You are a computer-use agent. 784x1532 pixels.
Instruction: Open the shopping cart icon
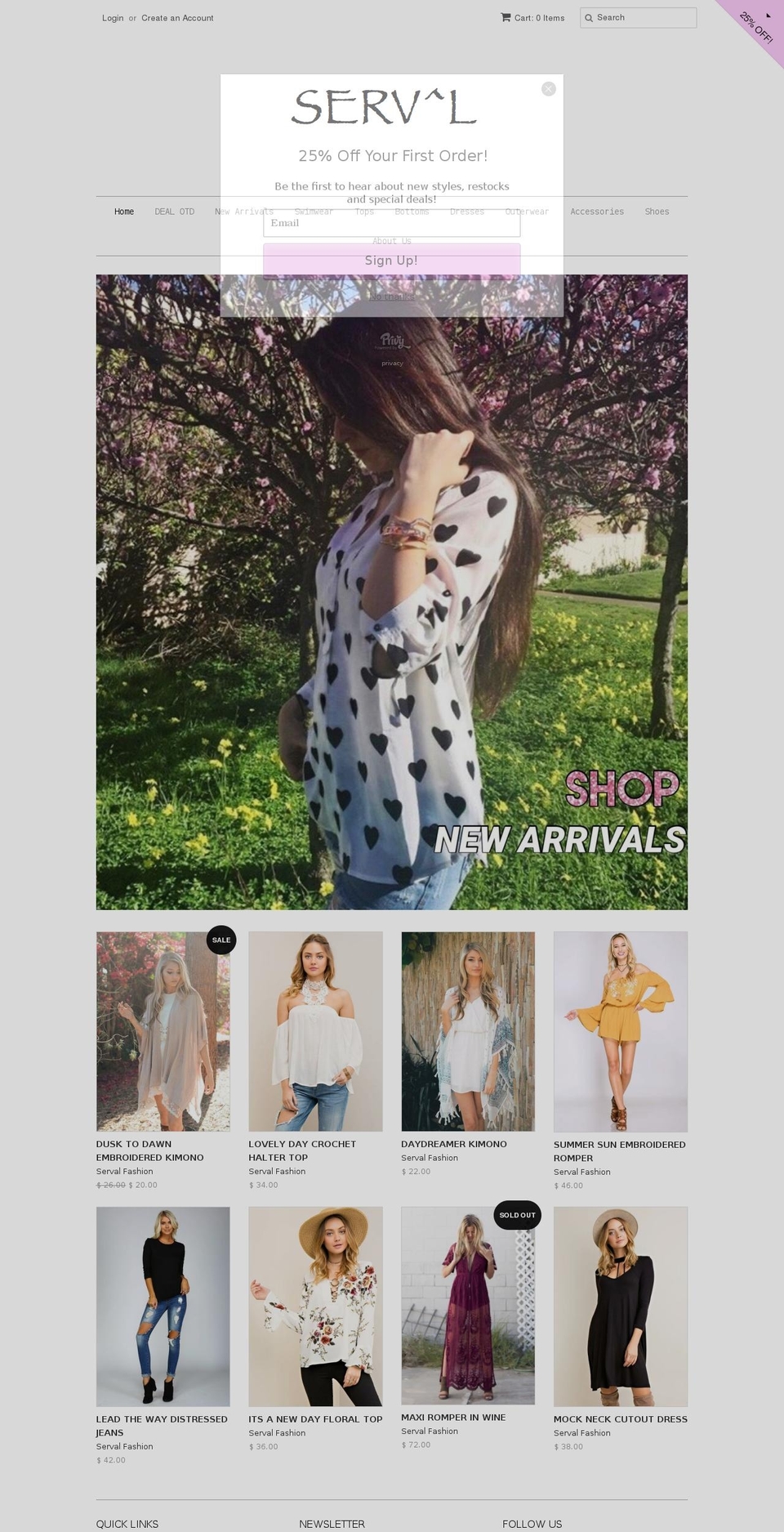click(x=506, y=17)
